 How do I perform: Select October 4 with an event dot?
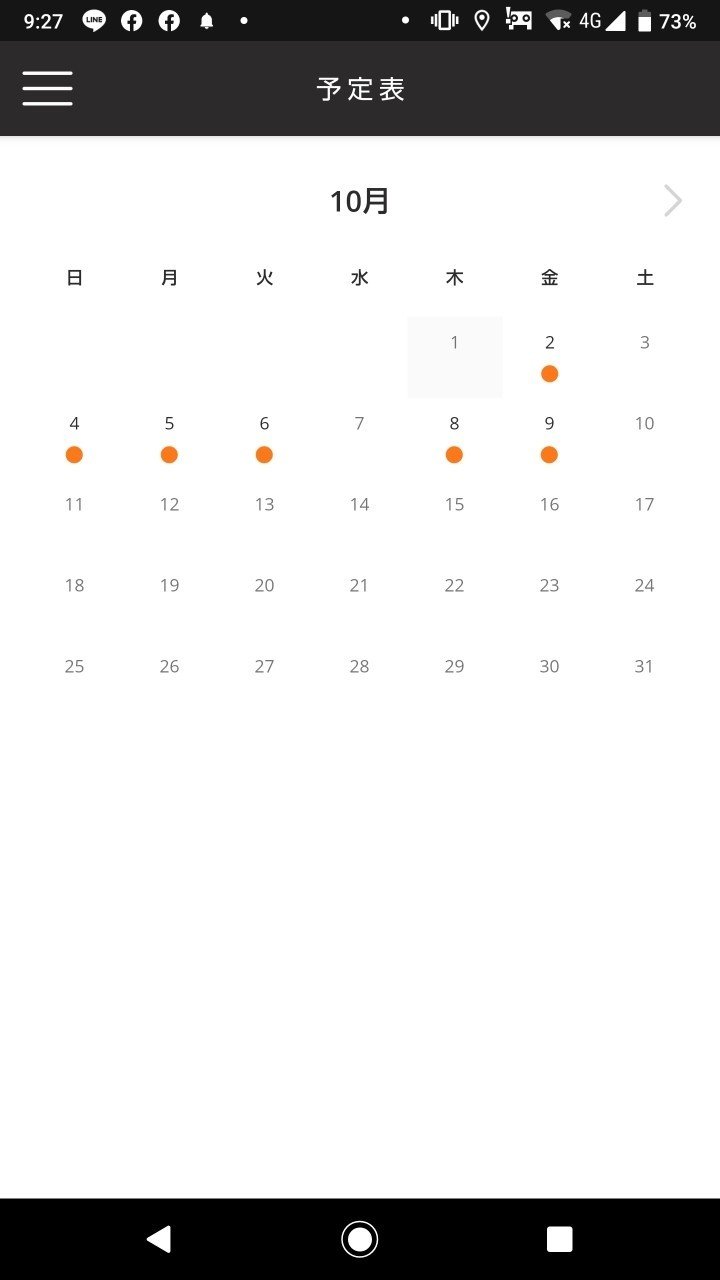74,438
